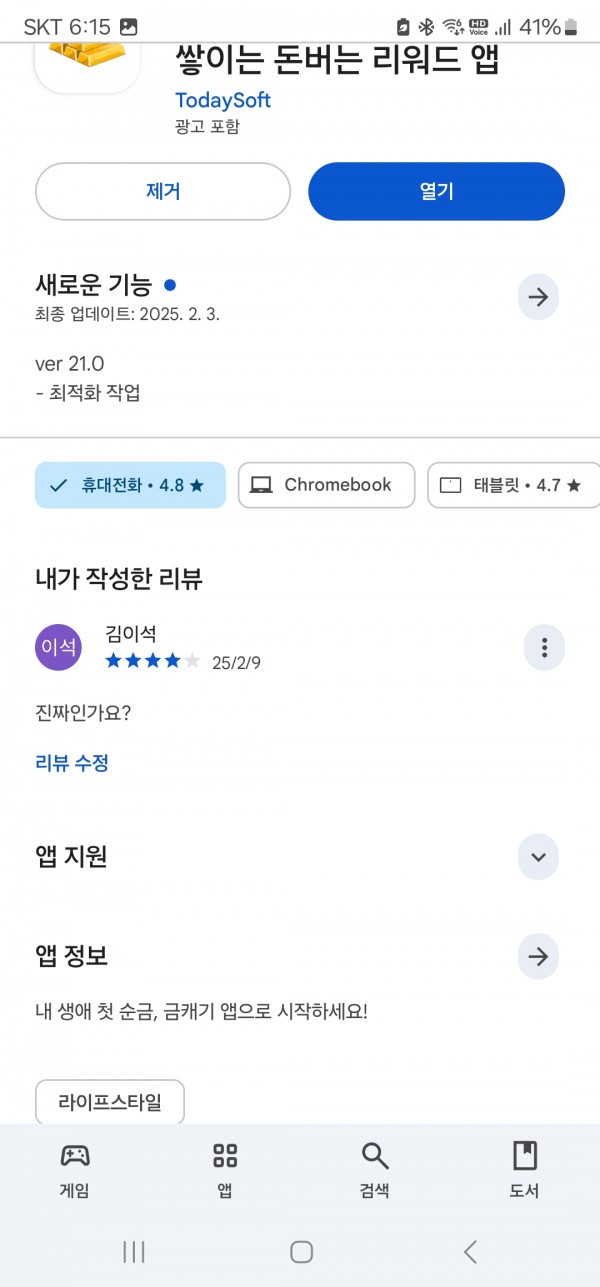Viewport: 600px width, 1287px height.
Task: Expand the 앱 지원 section
Action: [538, 857]
